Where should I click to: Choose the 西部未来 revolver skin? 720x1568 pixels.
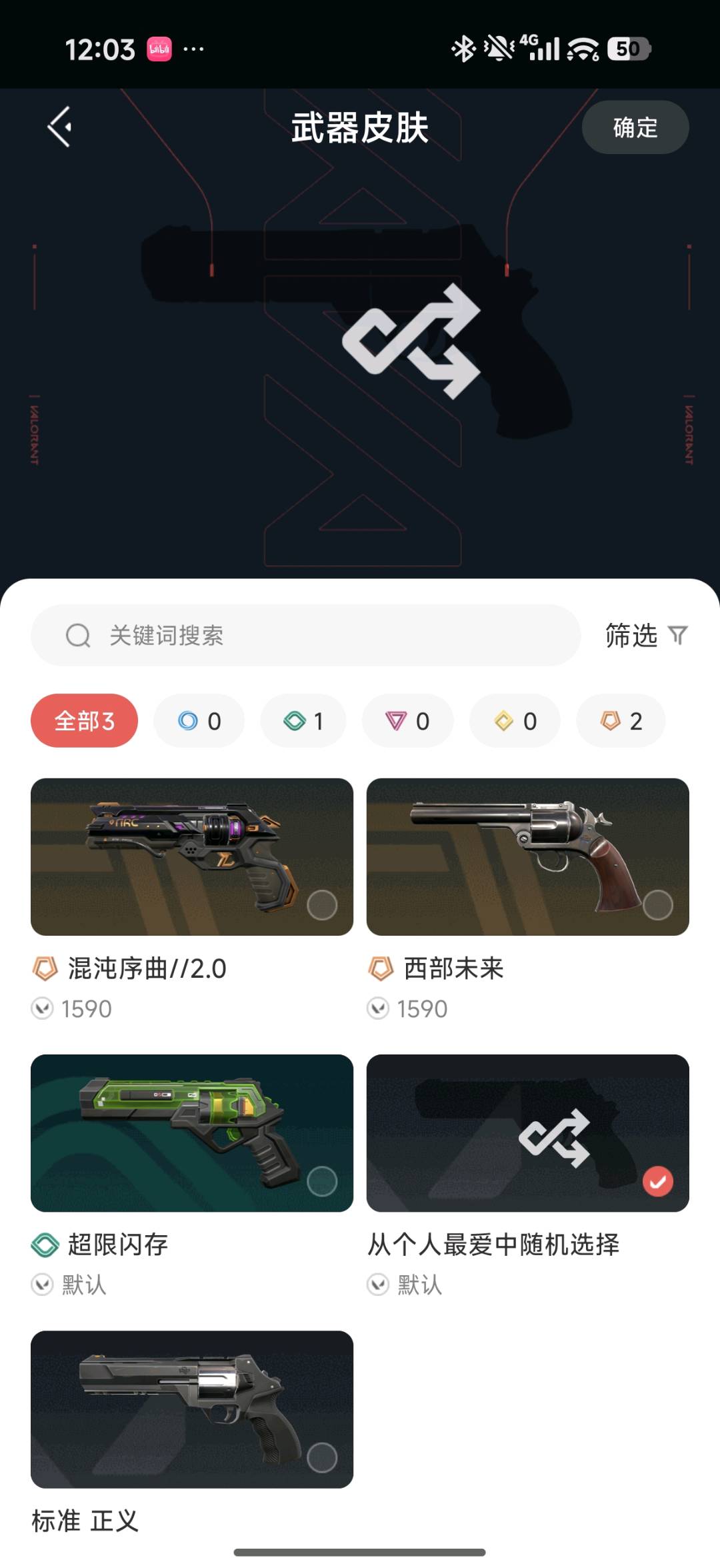[x=527, y=856]
